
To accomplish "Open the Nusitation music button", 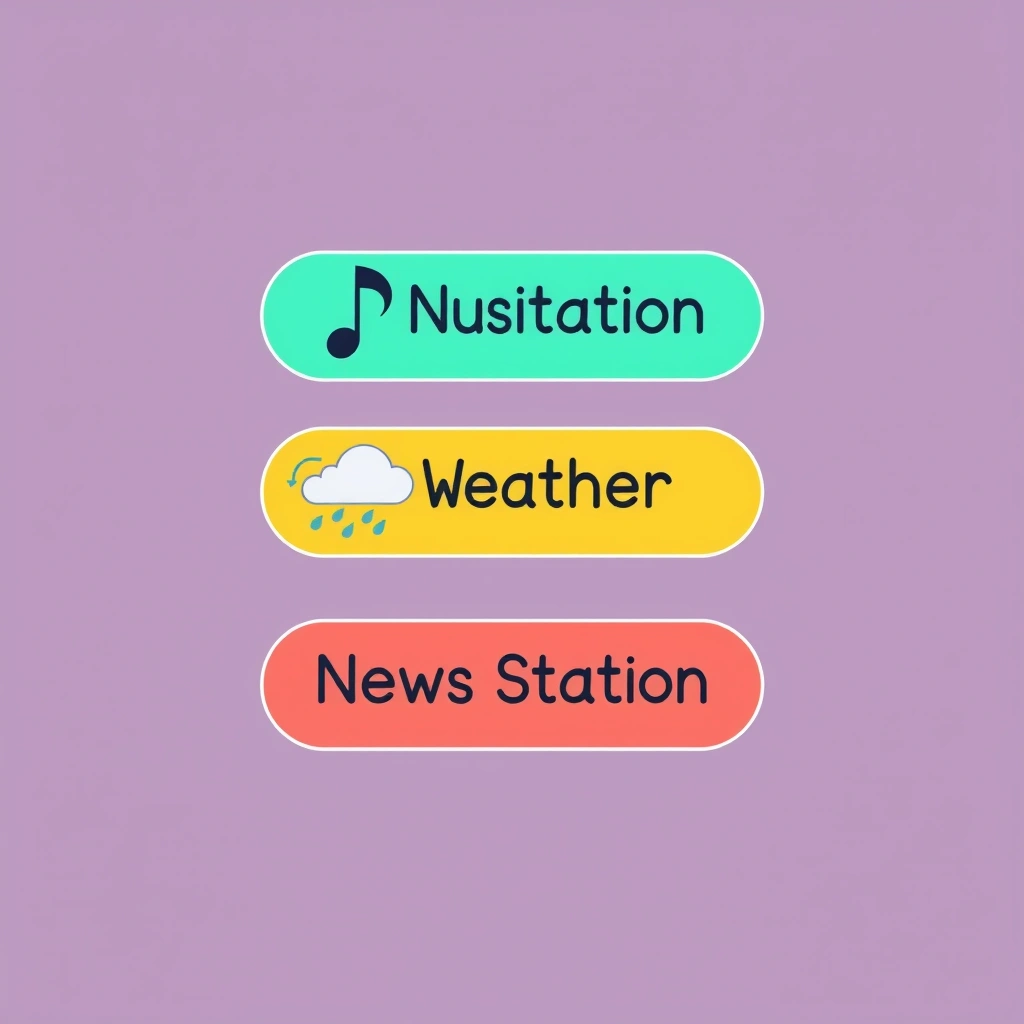I will pyautogui.click(x=511, y=316).
